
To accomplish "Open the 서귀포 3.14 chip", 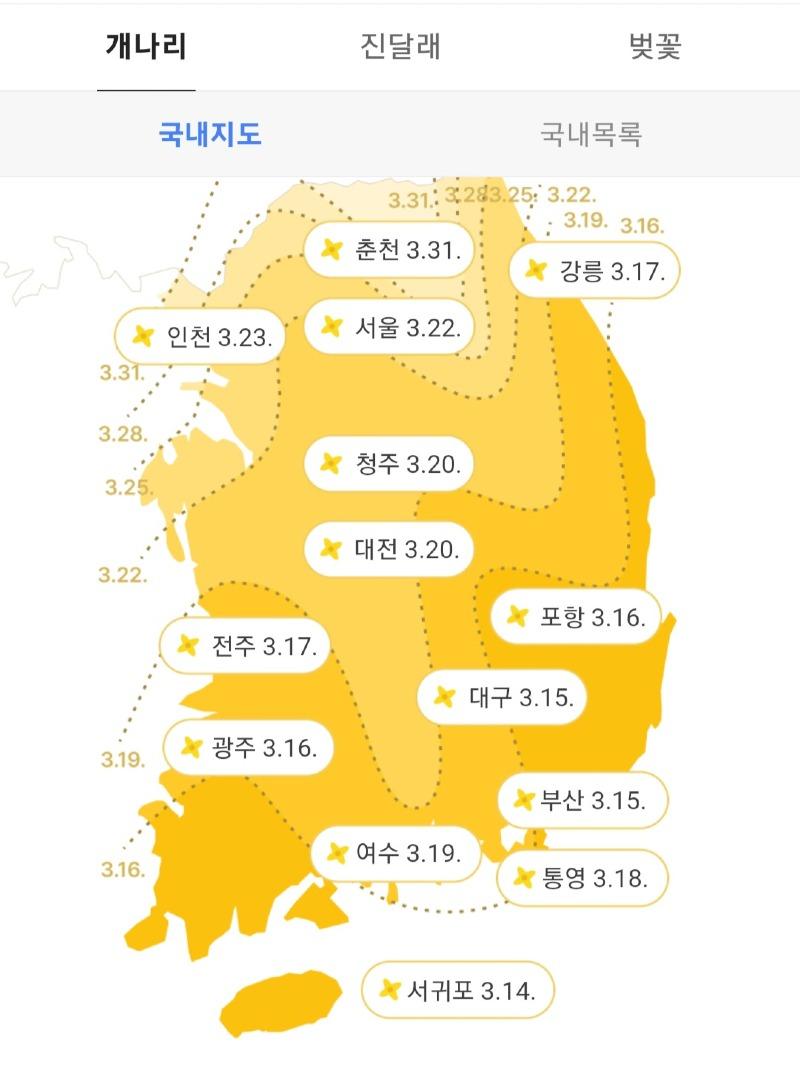I will tap(457, 991).
